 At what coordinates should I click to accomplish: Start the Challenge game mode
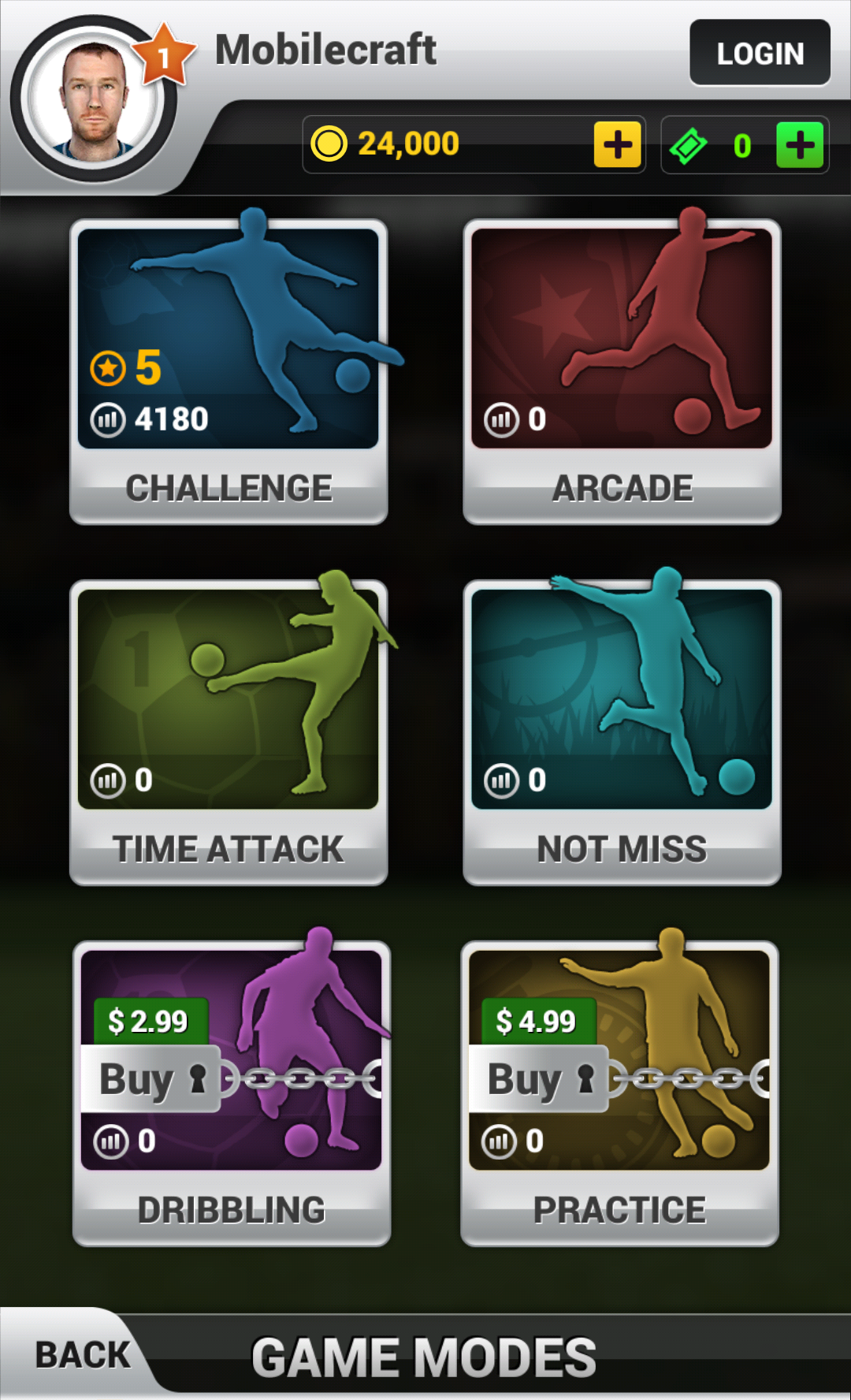click(x=229, y=370)
